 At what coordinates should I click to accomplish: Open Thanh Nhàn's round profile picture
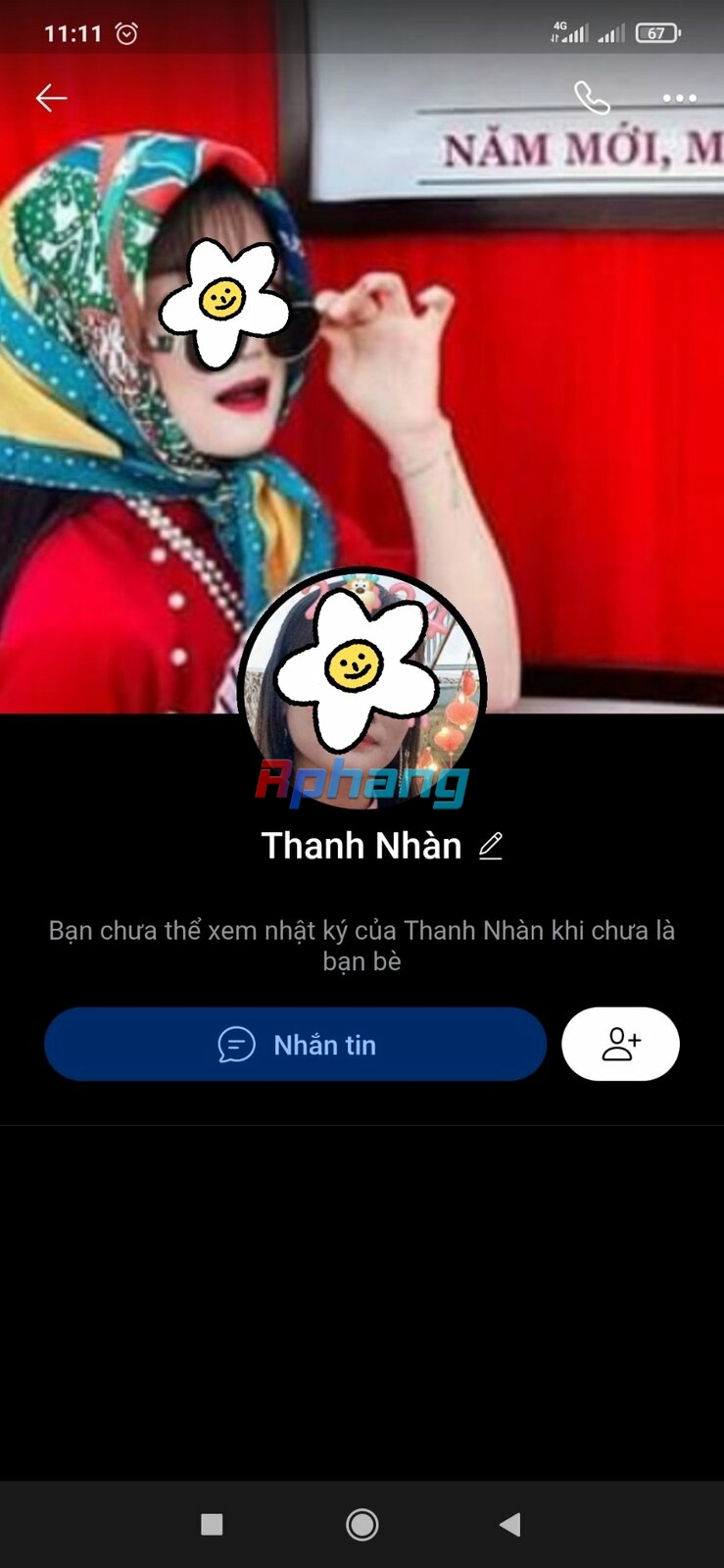coord(362,691)
